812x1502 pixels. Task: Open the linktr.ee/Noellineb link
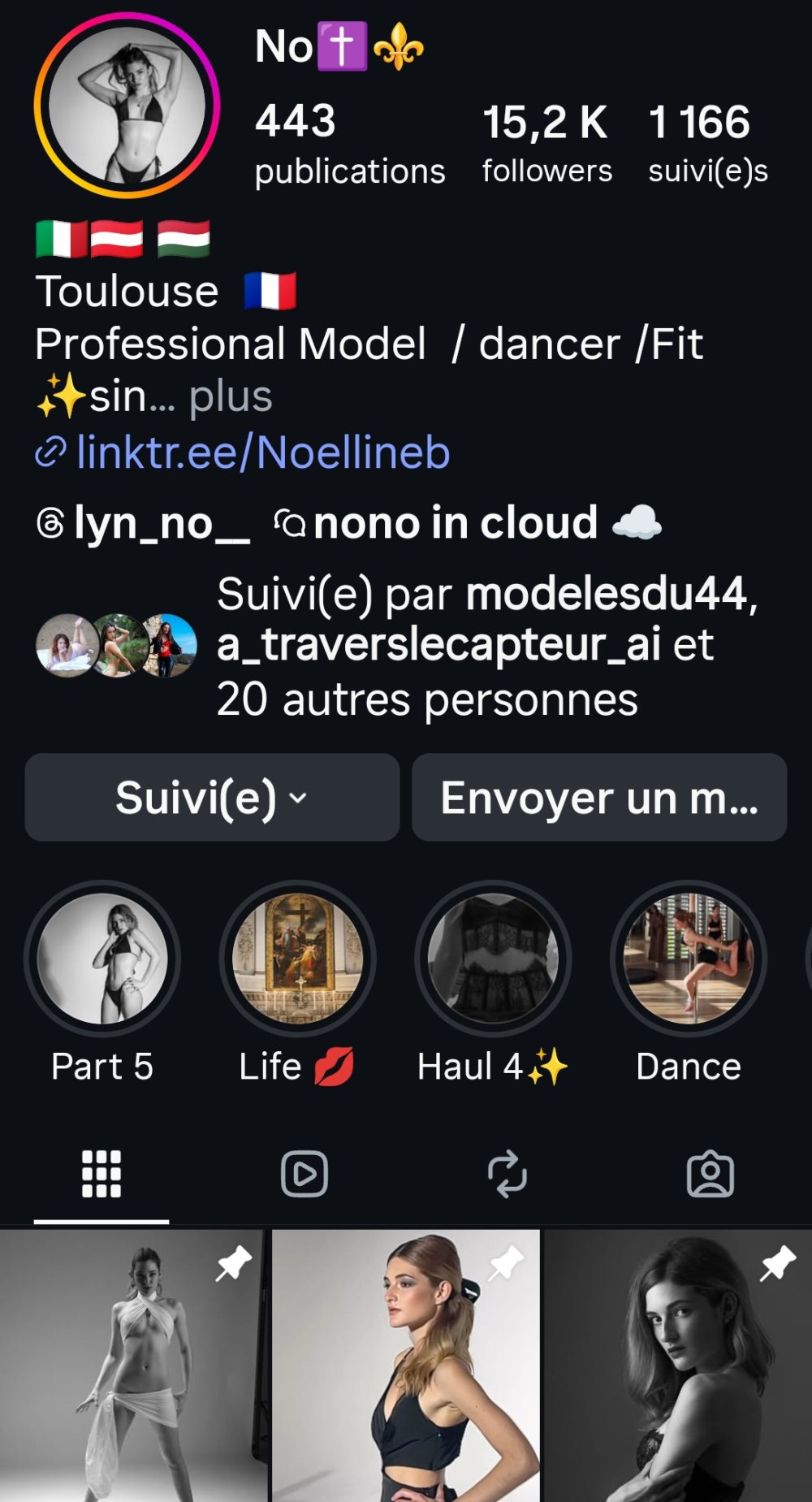tap(262, 452)
